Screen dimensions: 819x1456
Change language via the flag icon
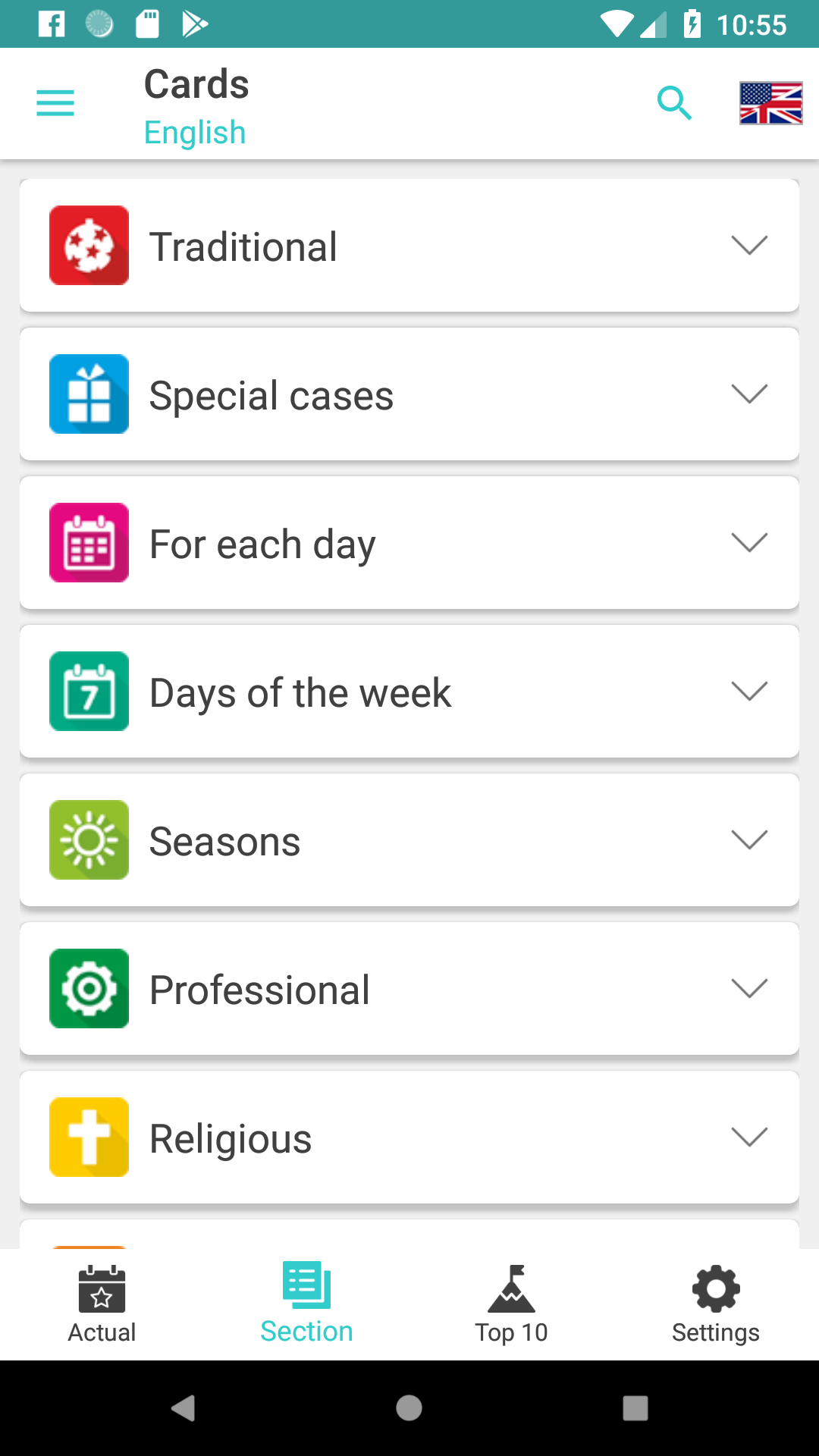770,103
